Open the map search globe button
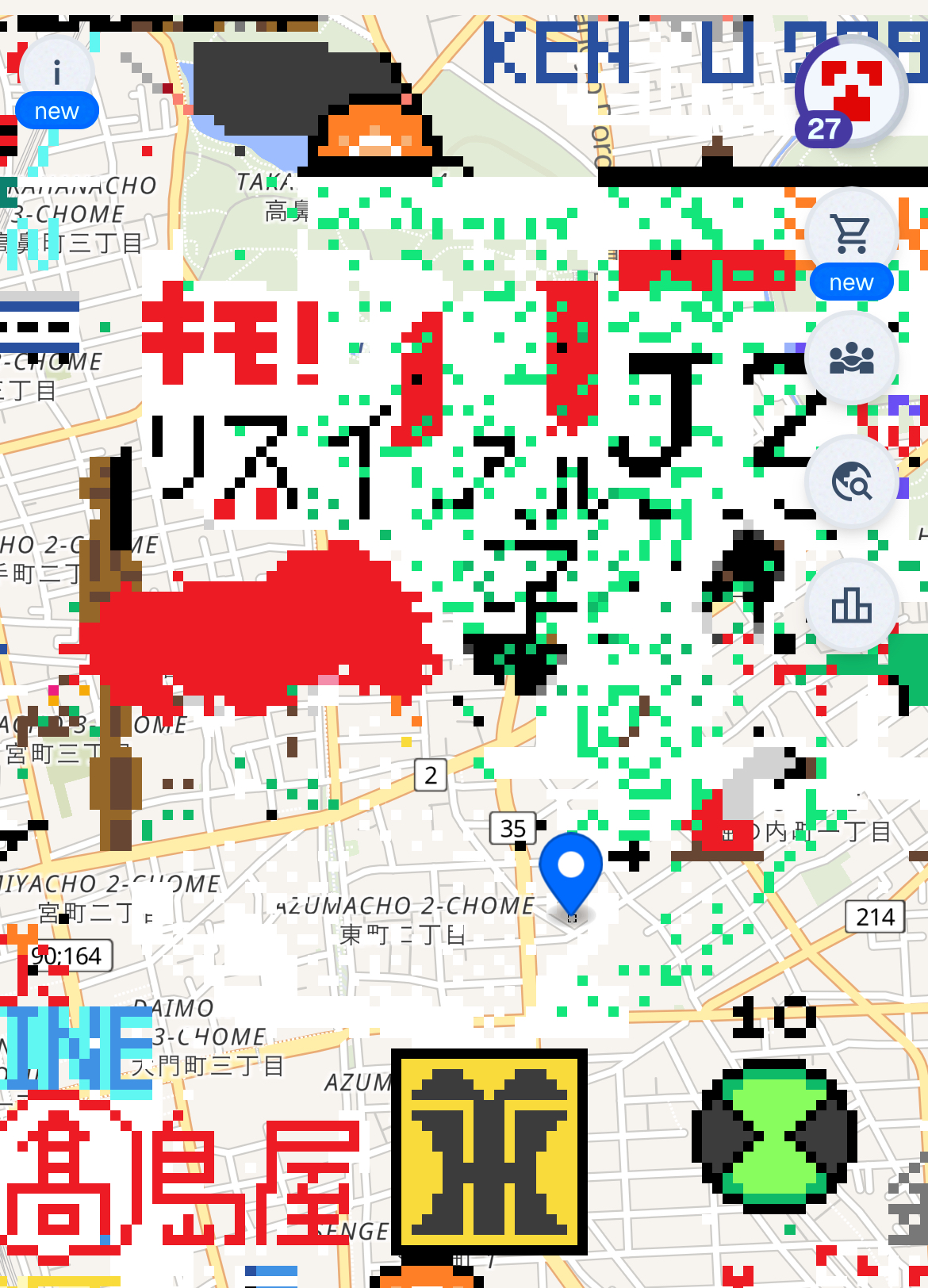This screenshot has height=1288, width=928. point(851,481)
